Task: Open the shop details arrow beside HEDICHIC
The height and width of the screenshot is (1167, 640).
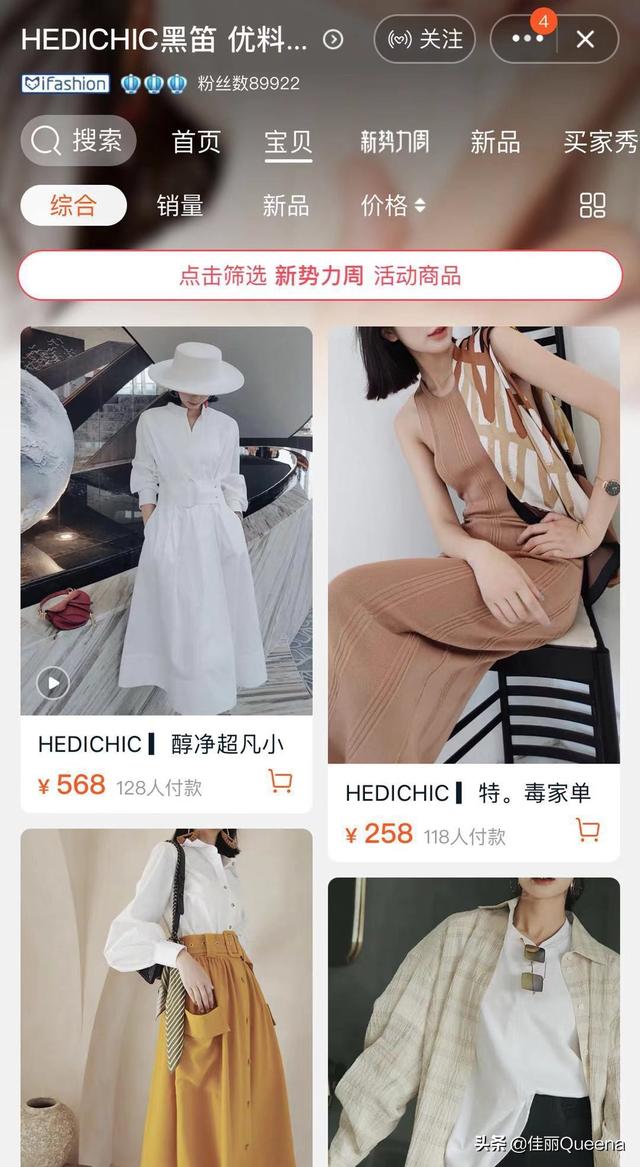Action: coord(333,39)
